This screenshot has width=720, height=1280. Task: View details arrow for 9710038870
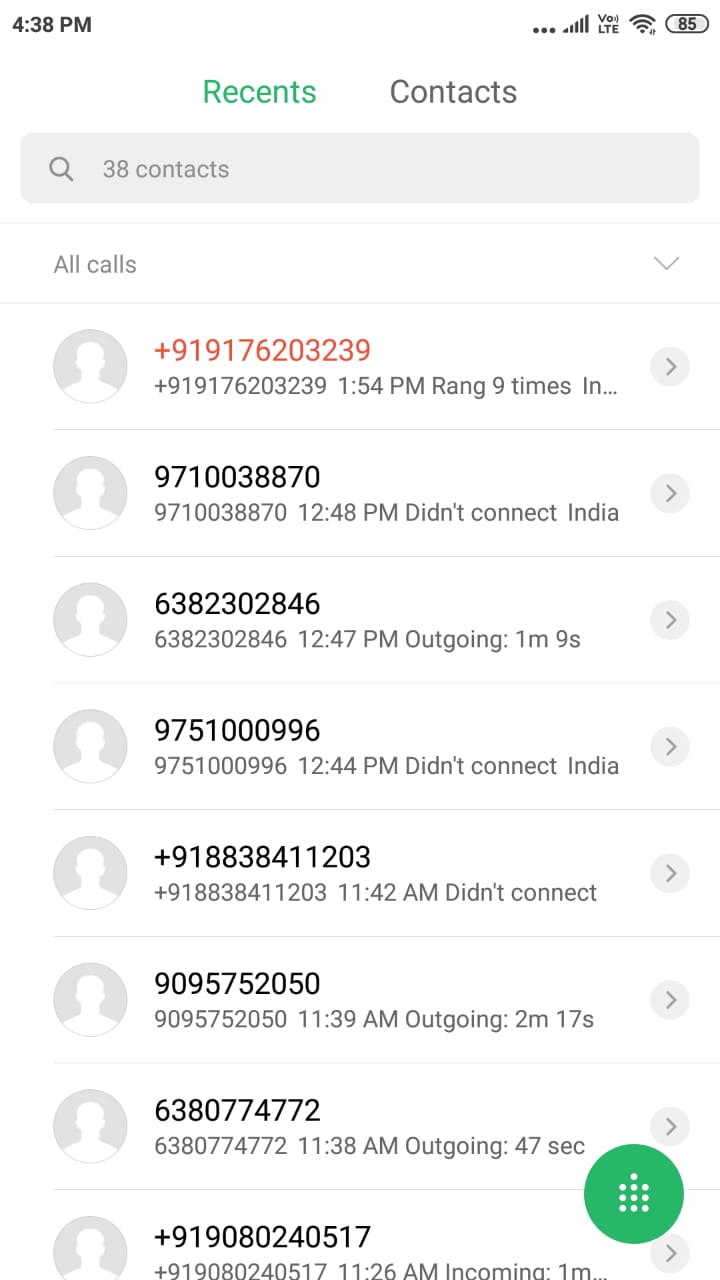(x=670, y=494)
